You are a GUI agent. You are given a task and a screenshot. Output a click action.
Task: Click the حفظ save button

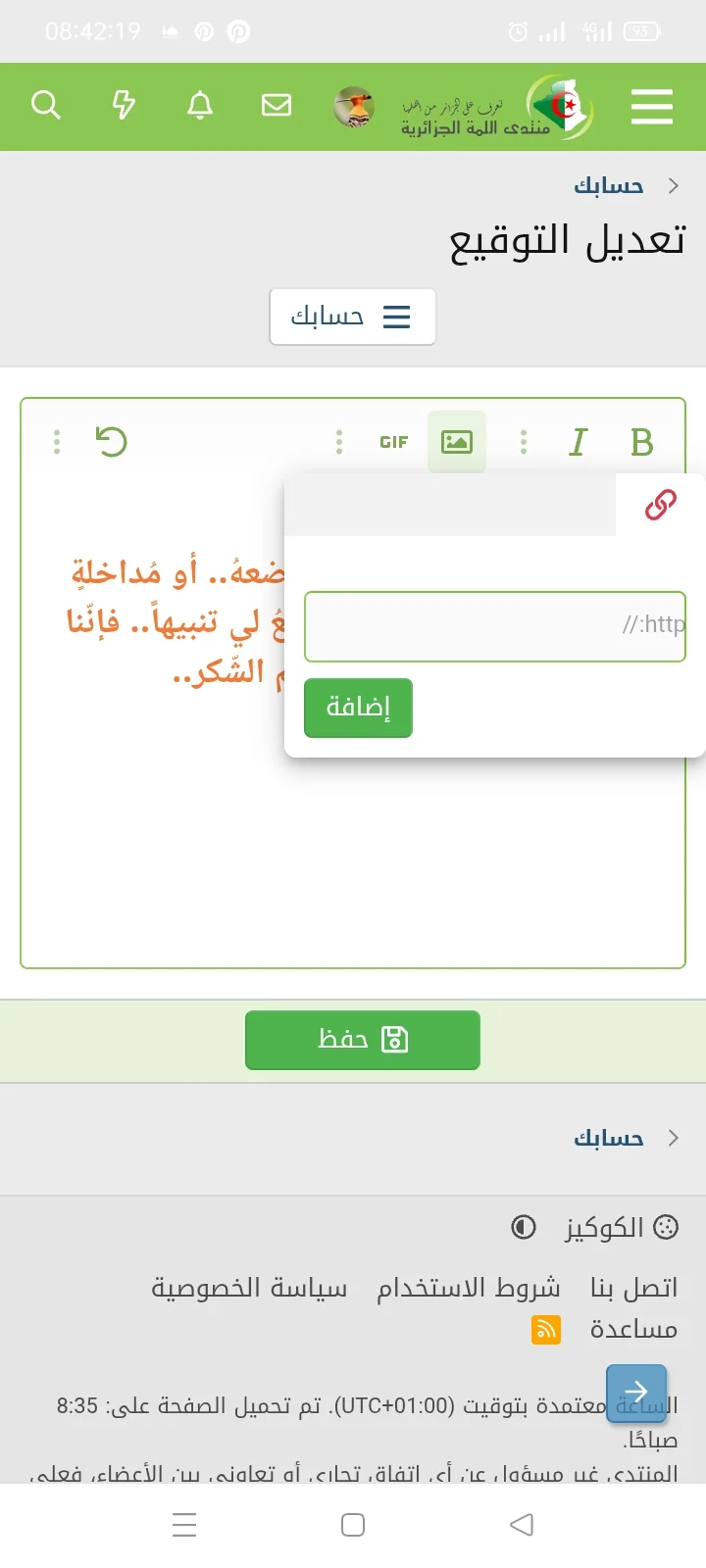[362, 1040]
